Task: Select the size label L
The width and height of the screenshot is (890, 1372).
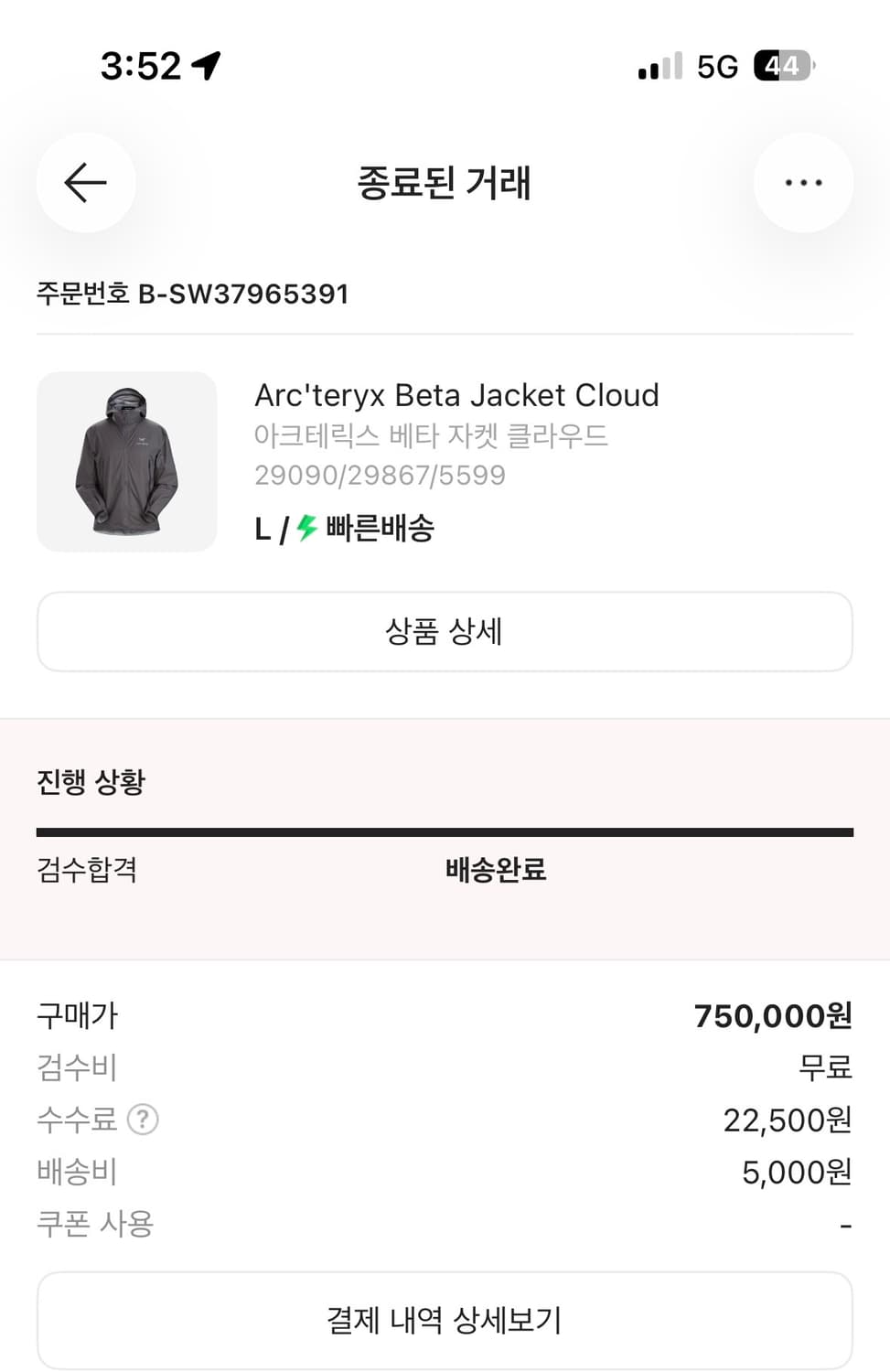Action: [263, 529]
